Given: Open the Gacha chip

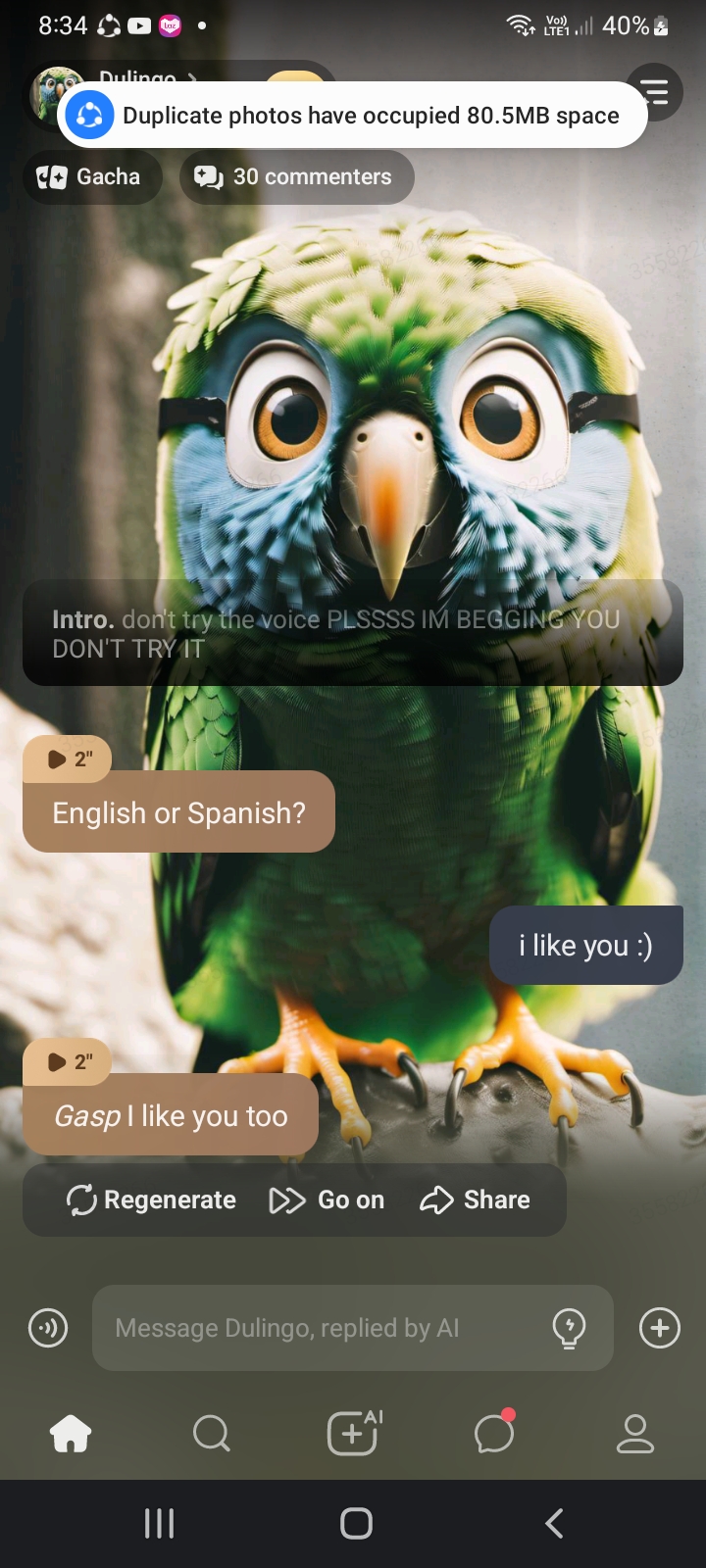Looking at the screenshot, I should pyautogui.click(x=91, y=177).
